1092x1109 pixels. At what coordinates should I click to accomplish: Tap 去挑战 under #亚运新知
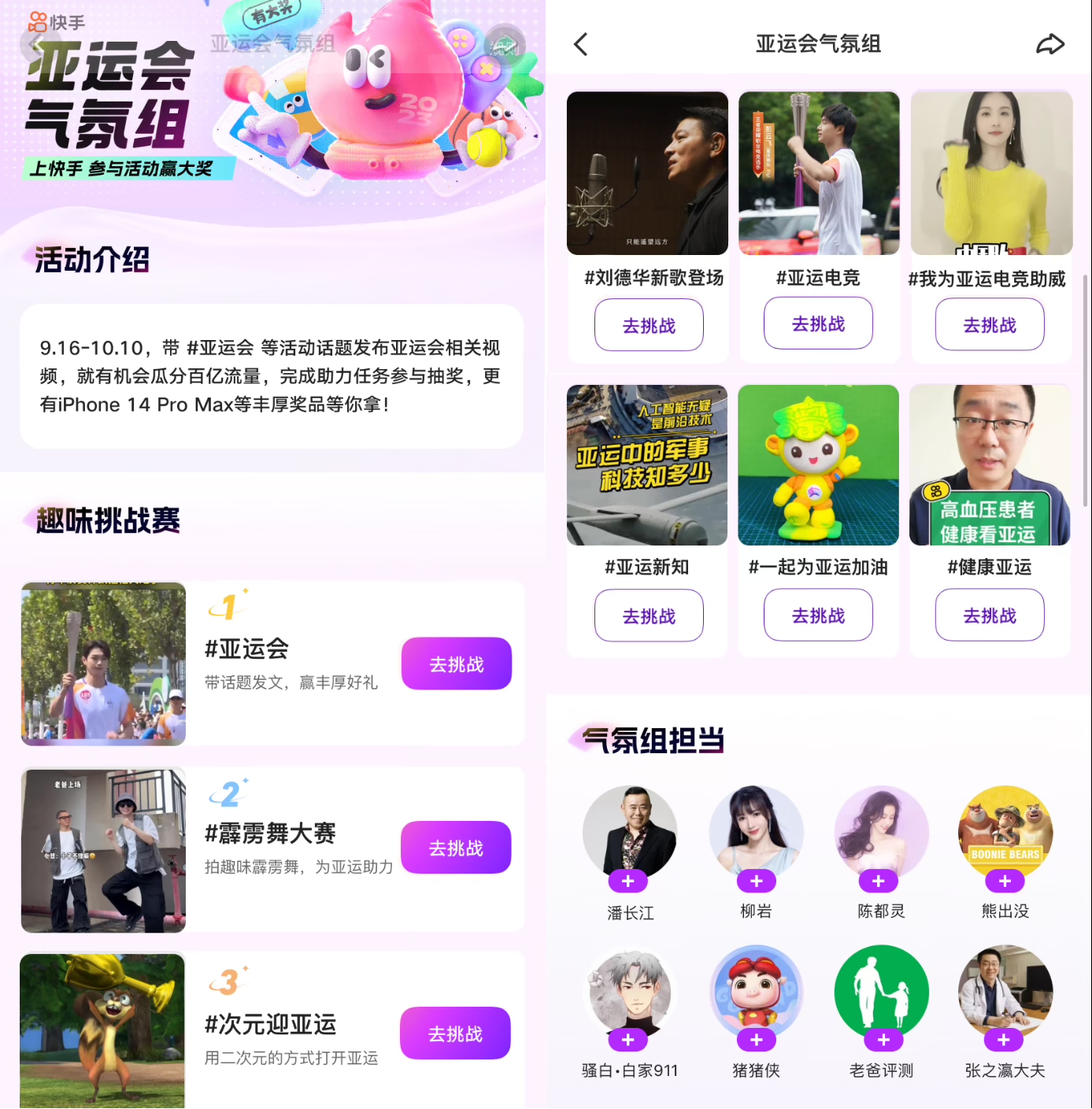coord(649,615)
